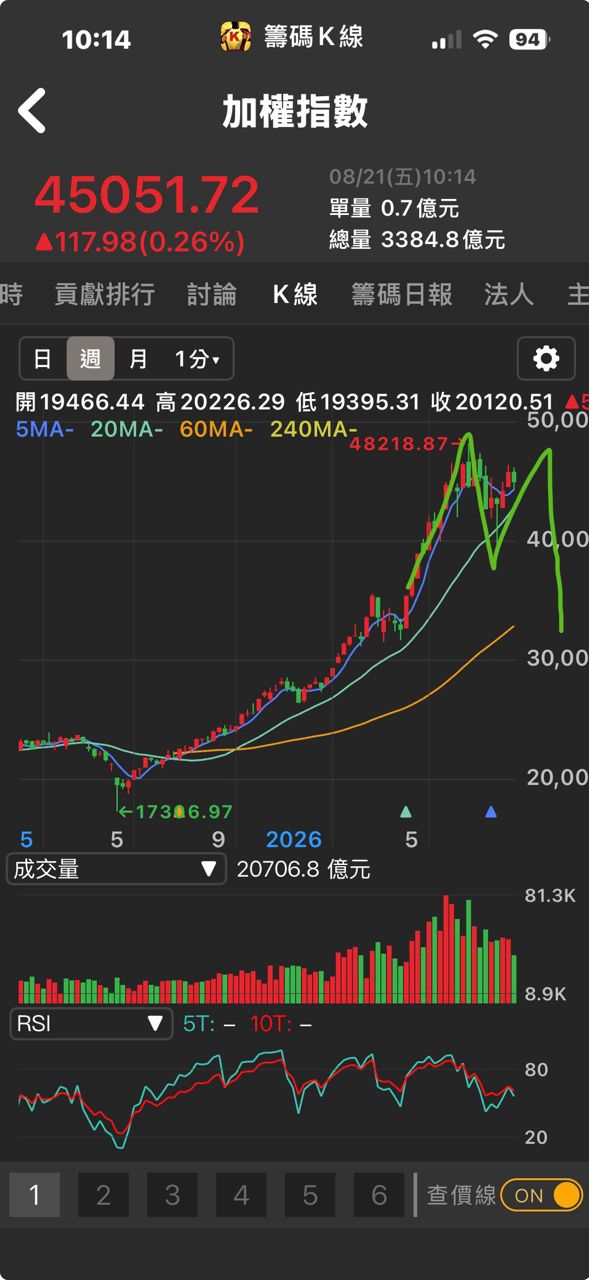Choose indicator preset 1
Screen dimensions: 589x1280
coord(35,1195)
